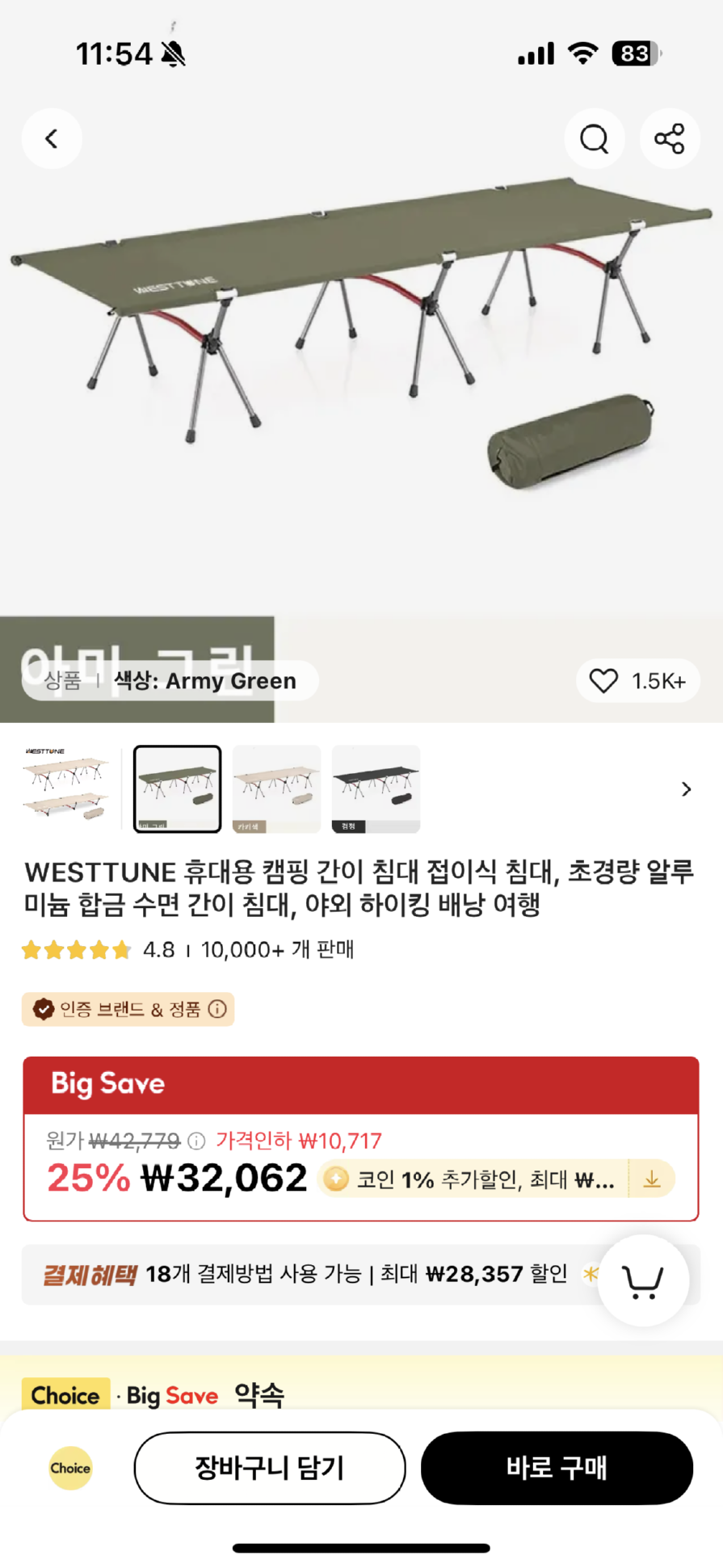Open the floating shopping cart
Screen dimensions: 723x1568
pyautogui.click(x=642, y=1280)
